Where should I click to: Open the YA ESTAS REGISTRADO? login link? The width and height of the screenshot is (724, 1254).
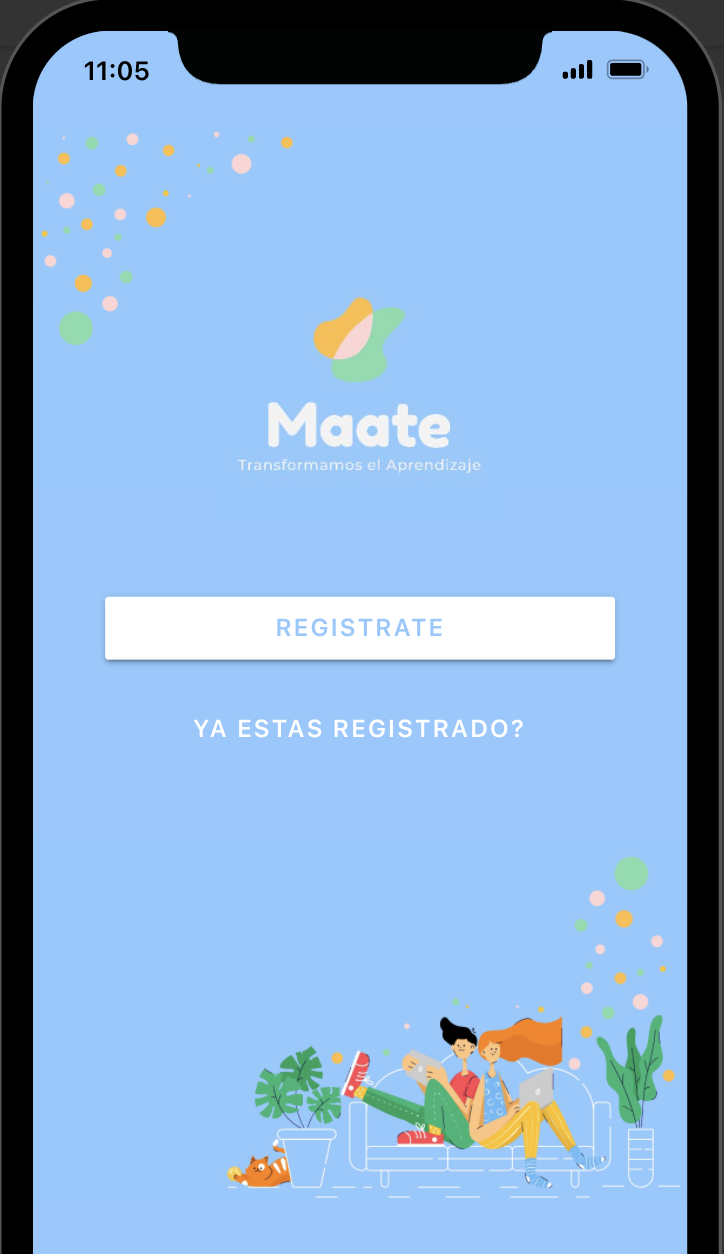click(359, 729)
